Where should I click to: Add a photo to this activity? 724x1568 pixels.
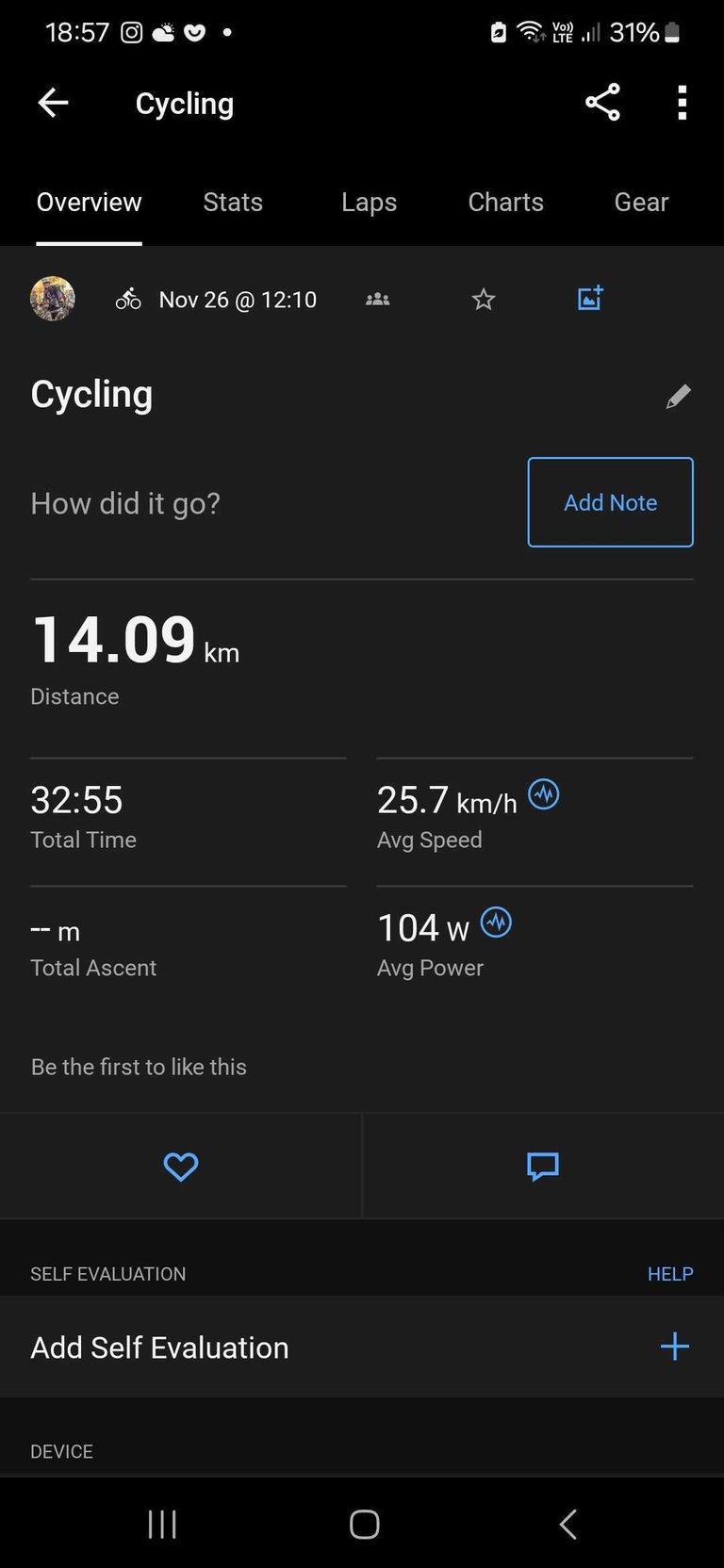click(x=590, y=299)
